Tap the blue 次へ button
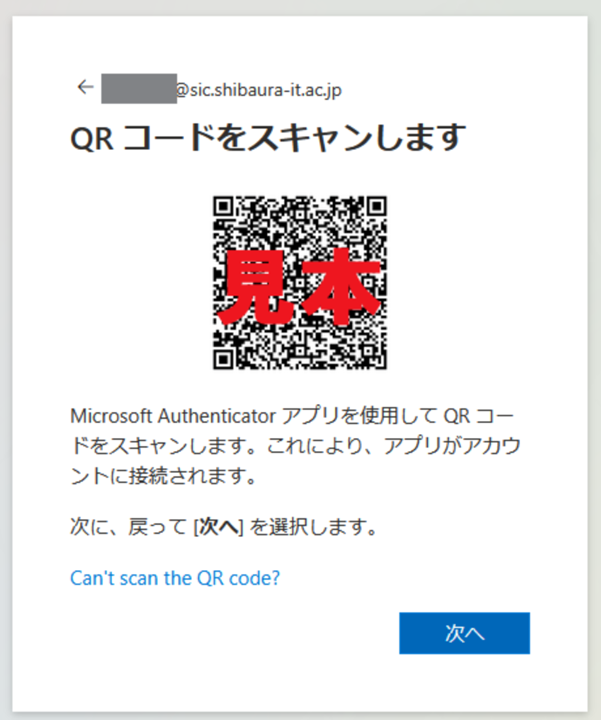 point(464,633)
